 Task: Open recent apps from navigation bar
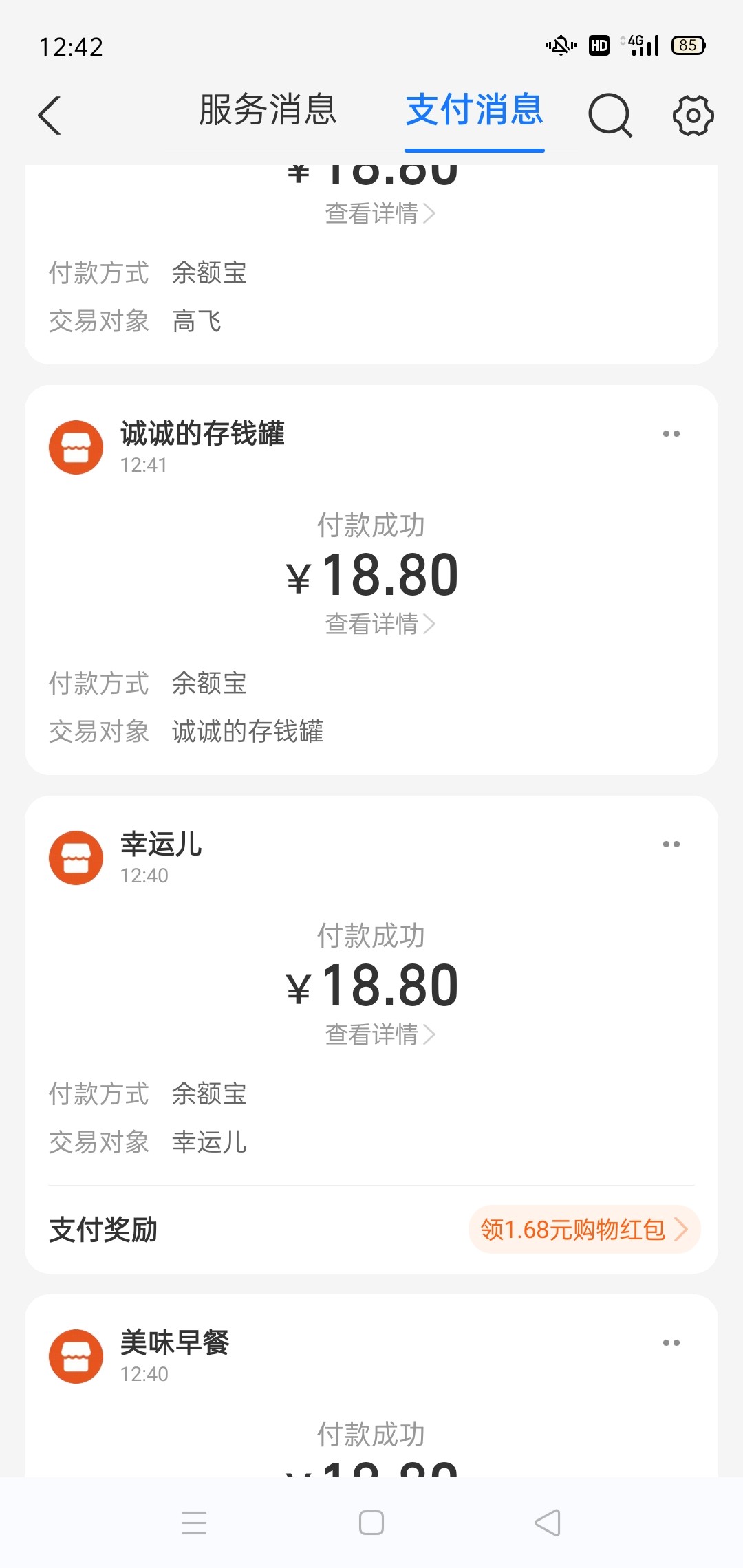194,1523
